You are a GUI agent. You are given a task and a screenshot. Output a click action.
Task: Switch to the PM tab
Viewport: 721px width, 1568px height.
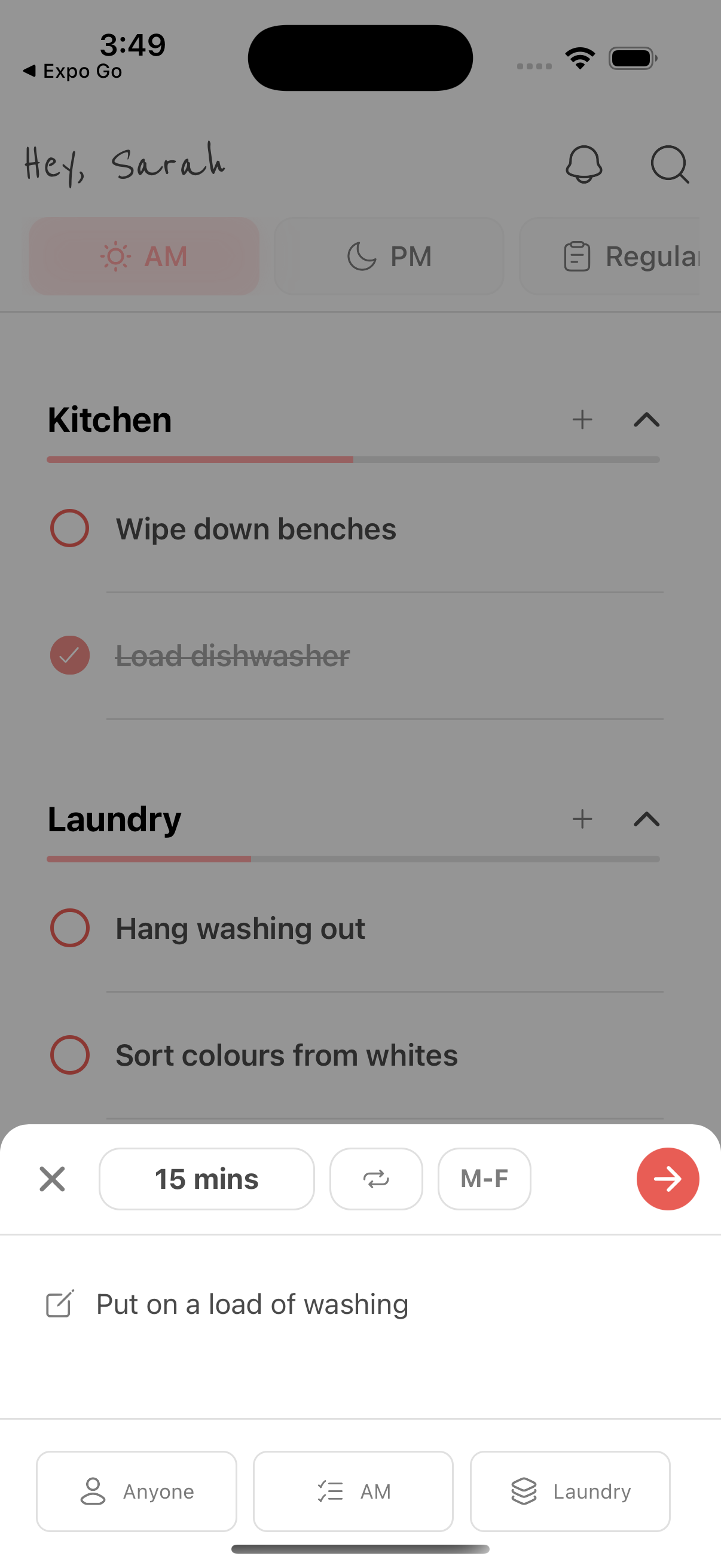(x=388, y=256)
